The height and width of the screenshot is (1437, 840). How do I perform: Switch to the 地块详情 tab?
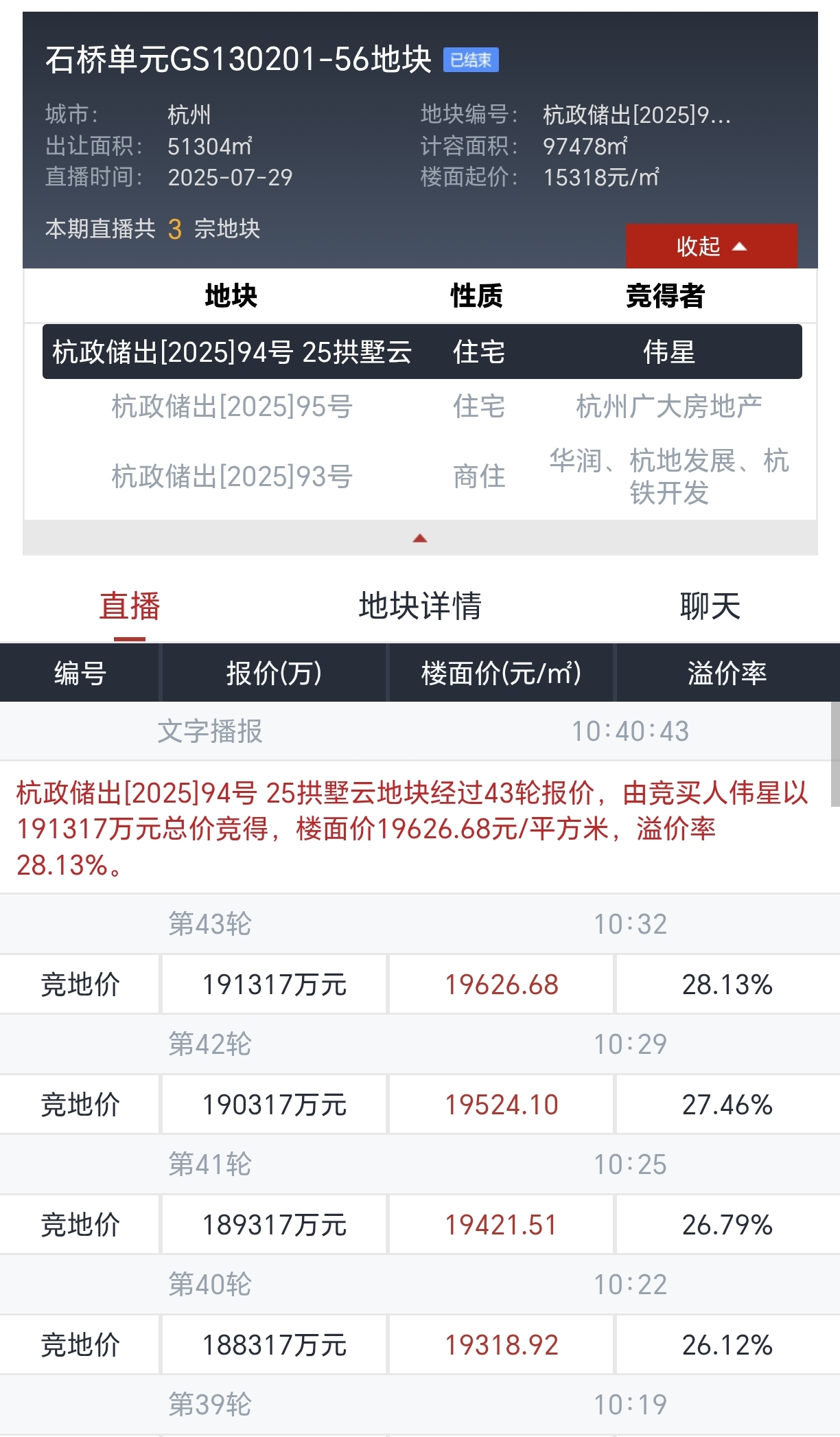pyautogui.click(x=420, y=606)
